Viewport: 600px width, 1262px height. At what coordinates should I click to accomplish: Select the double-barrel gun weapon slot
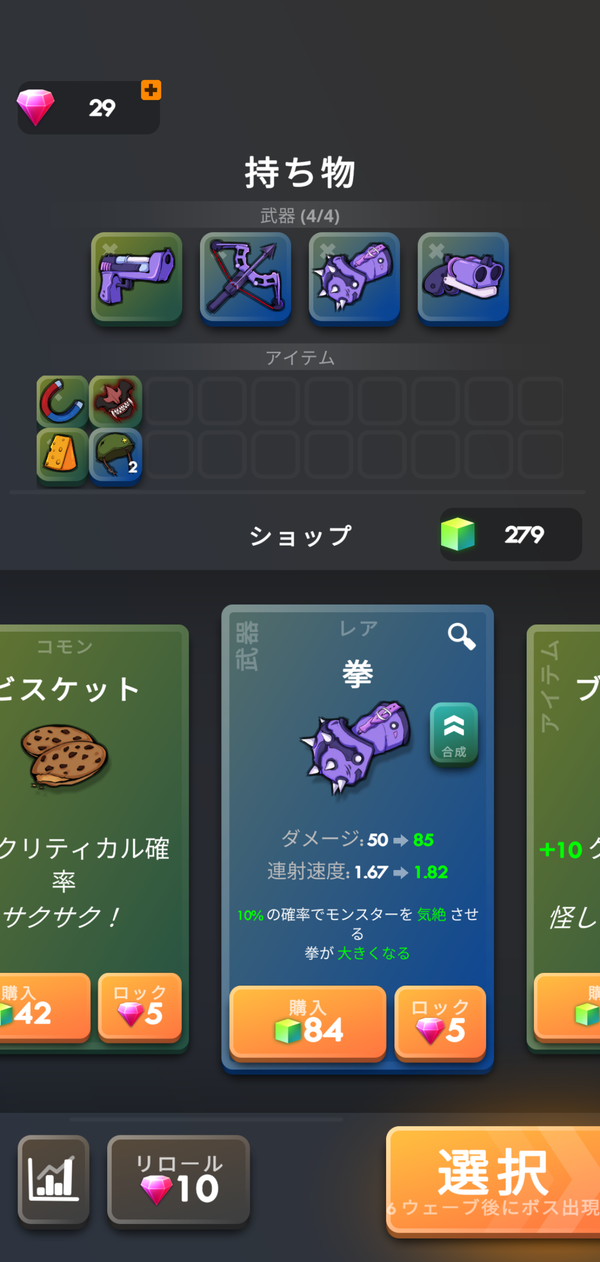pos(464,277)
